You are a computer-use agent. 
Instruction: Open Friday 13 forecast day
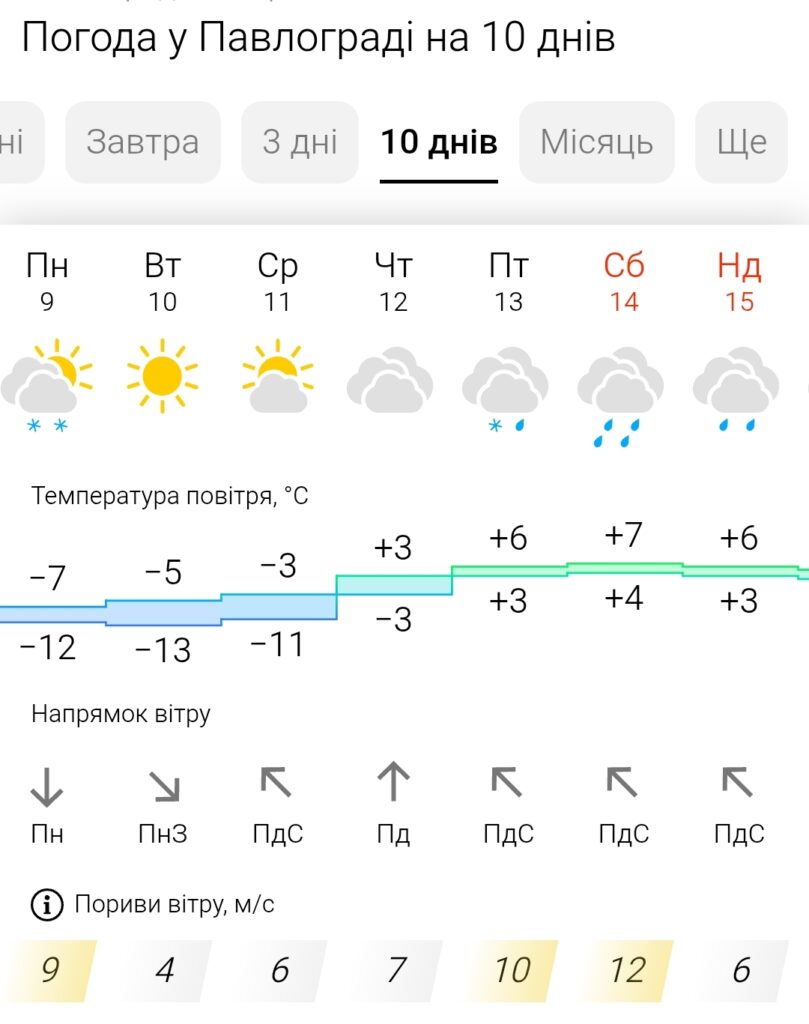pos(509,282)
